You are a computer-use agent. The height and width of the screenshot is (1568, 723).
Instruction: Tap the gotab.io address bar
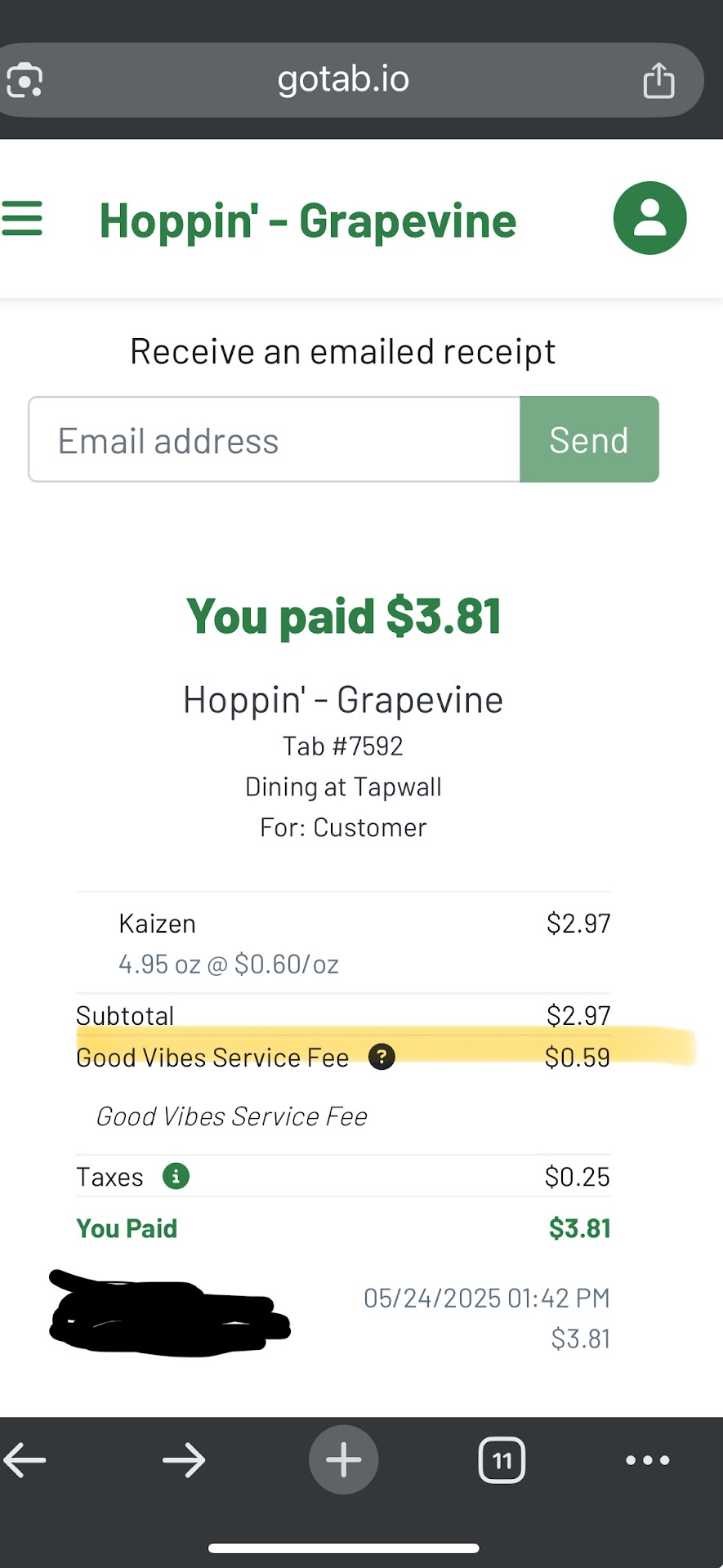343,80
